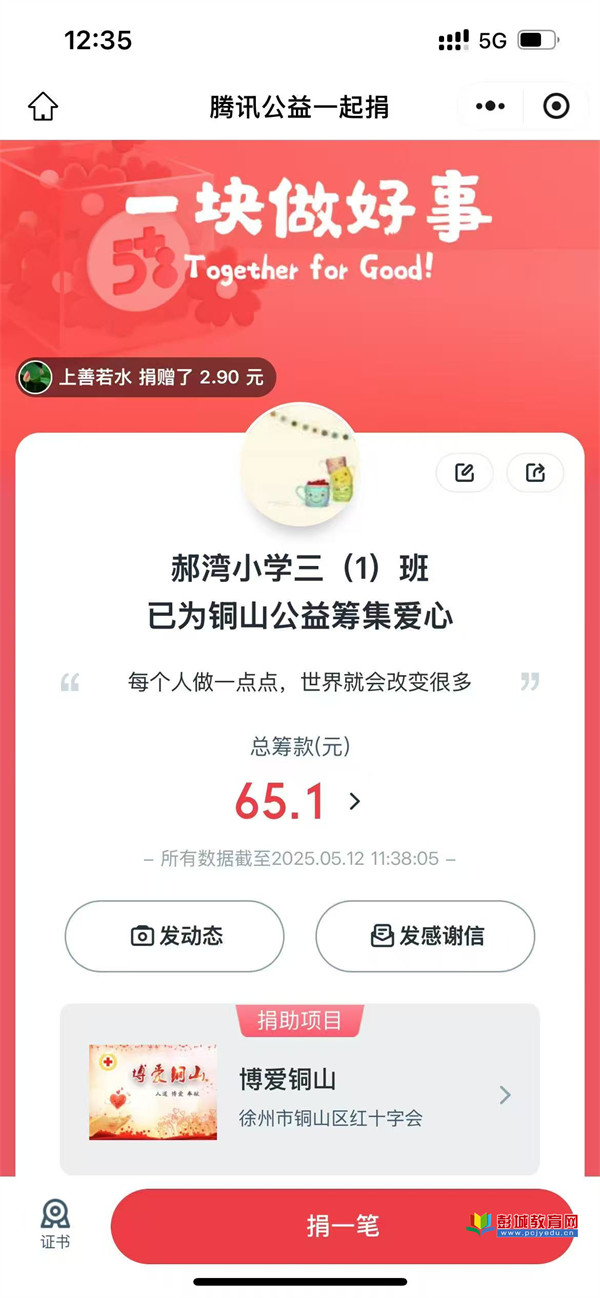Write a thank-you letter via 发感谢信
Image resolution: width=600 pixels, height=1298 pixels.
(x=425, y=936)
